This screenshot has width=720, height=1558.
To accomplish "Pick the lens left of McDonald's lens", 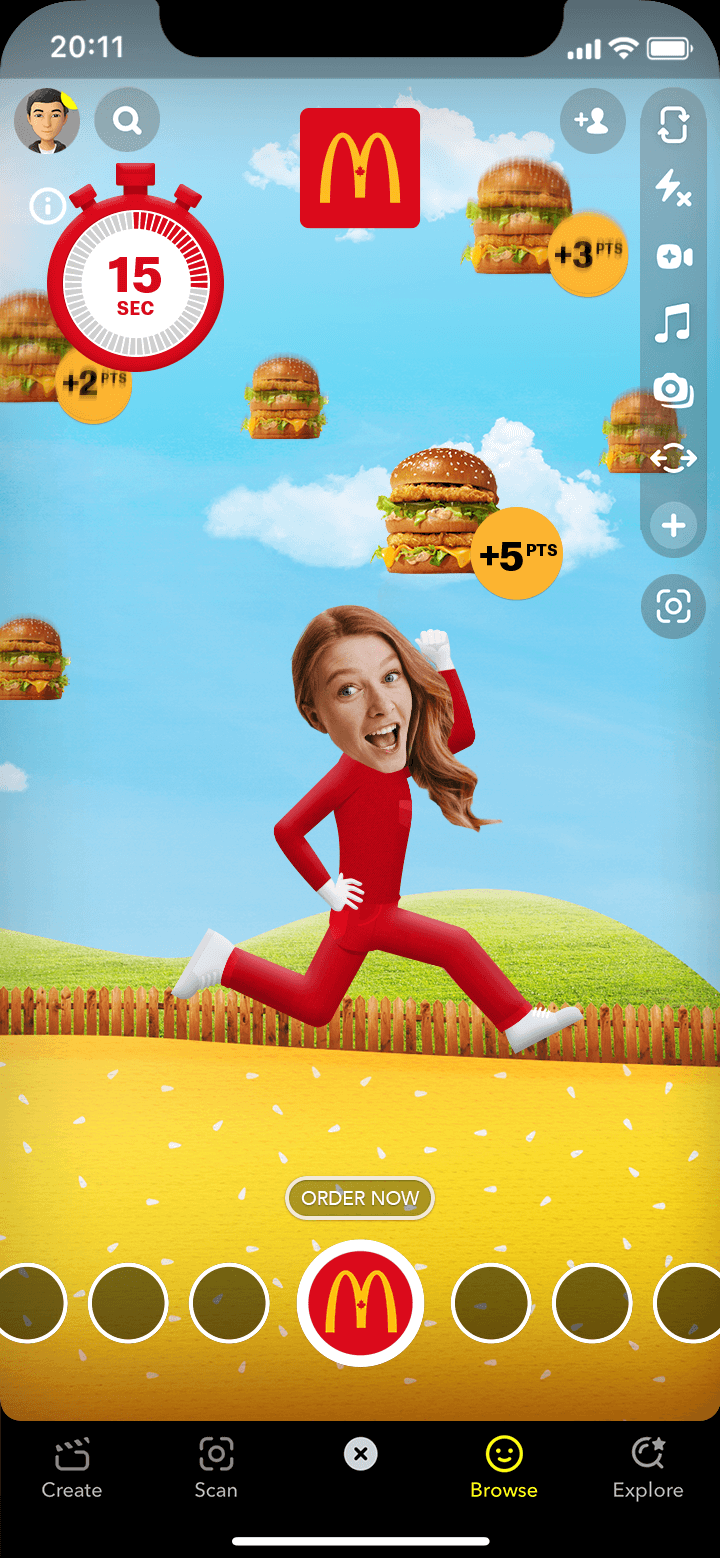I will pyautogui.click(x=230, y=1303).
